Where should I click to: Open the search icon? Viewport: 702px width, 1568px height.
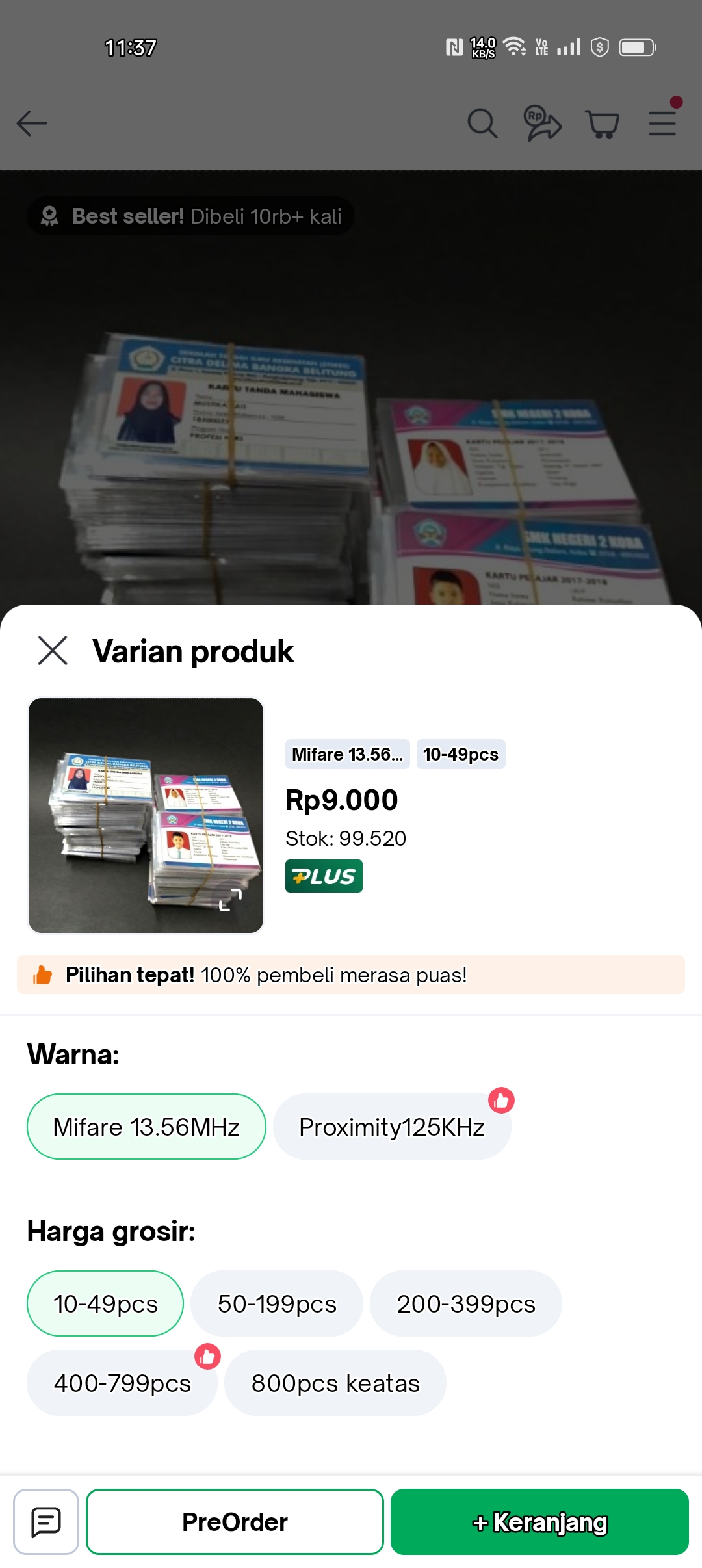[x=482, y=123]
